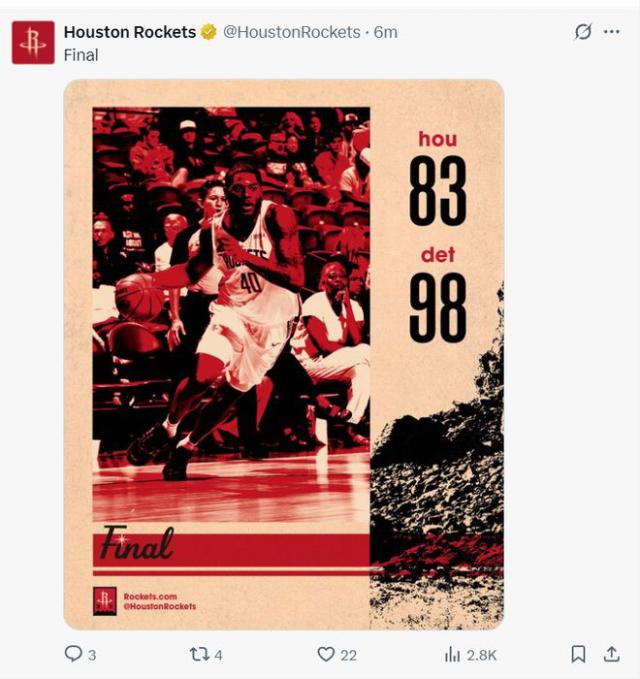
Task: Open the Houston Rockets profile avatar
Action: pos(33,42)
